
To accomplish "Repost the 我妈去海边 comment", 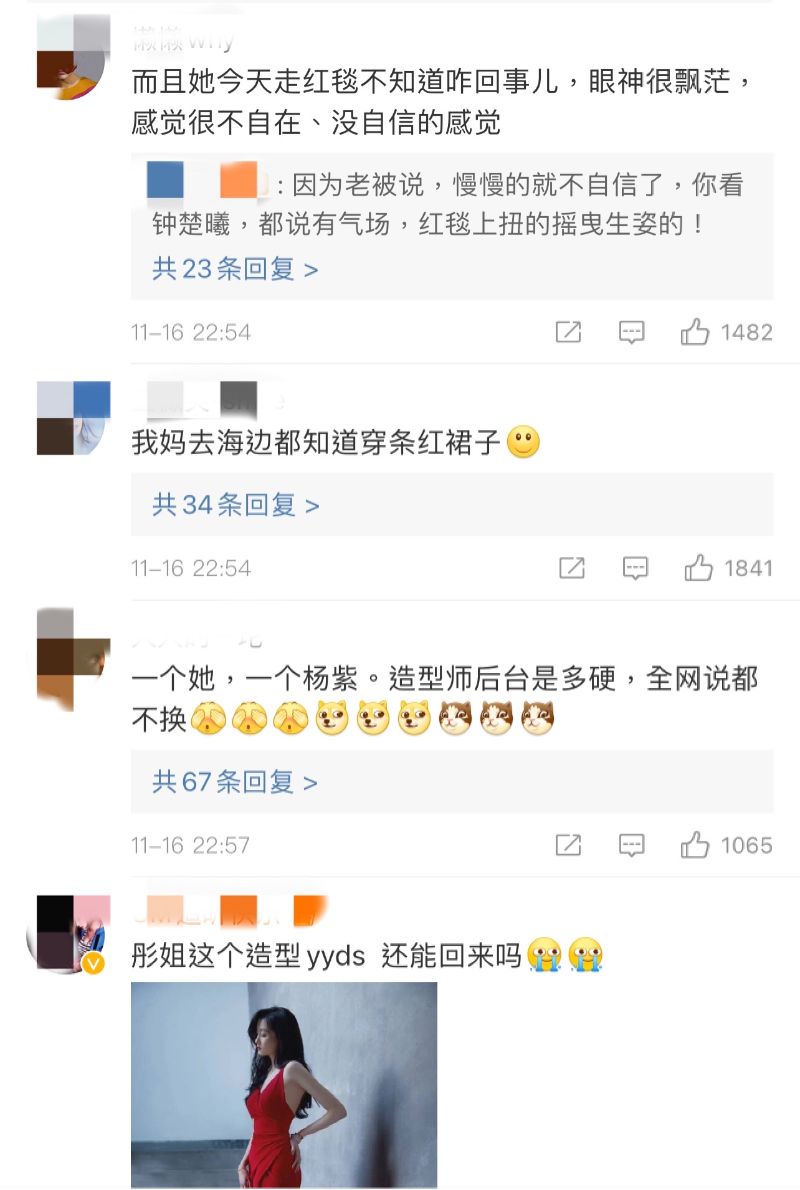I will click(571, 568).
